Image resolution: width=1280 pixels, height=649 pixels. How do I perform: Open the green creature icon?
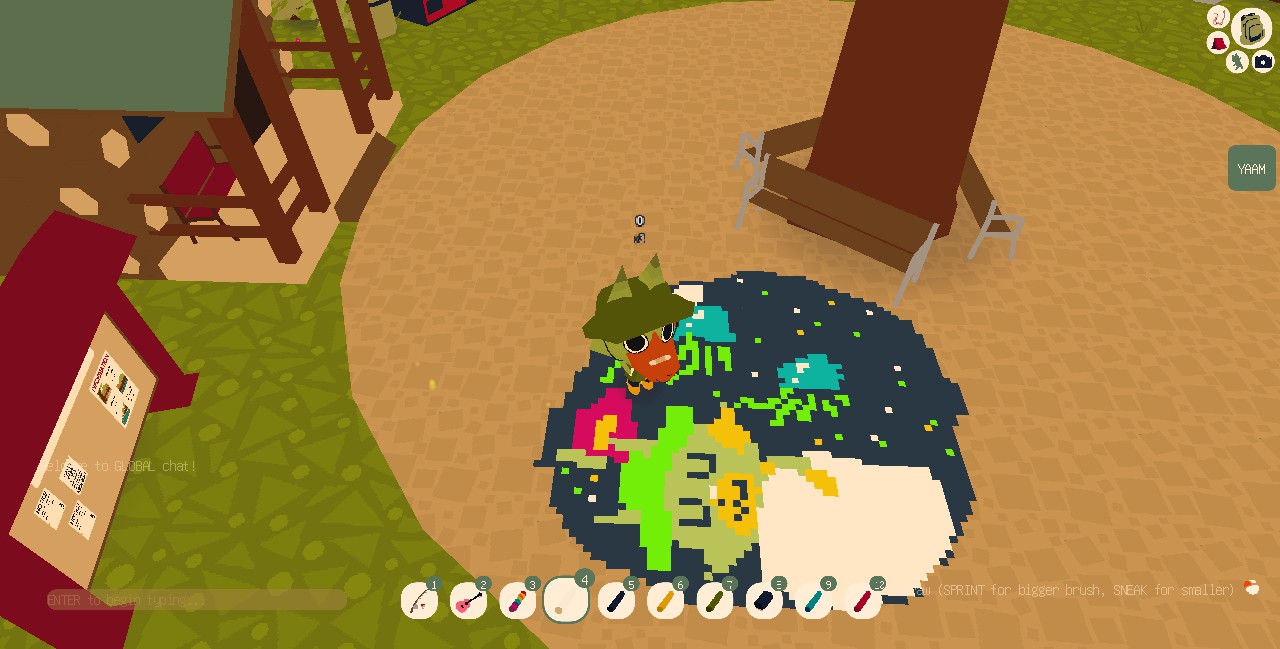point(1238,62)
